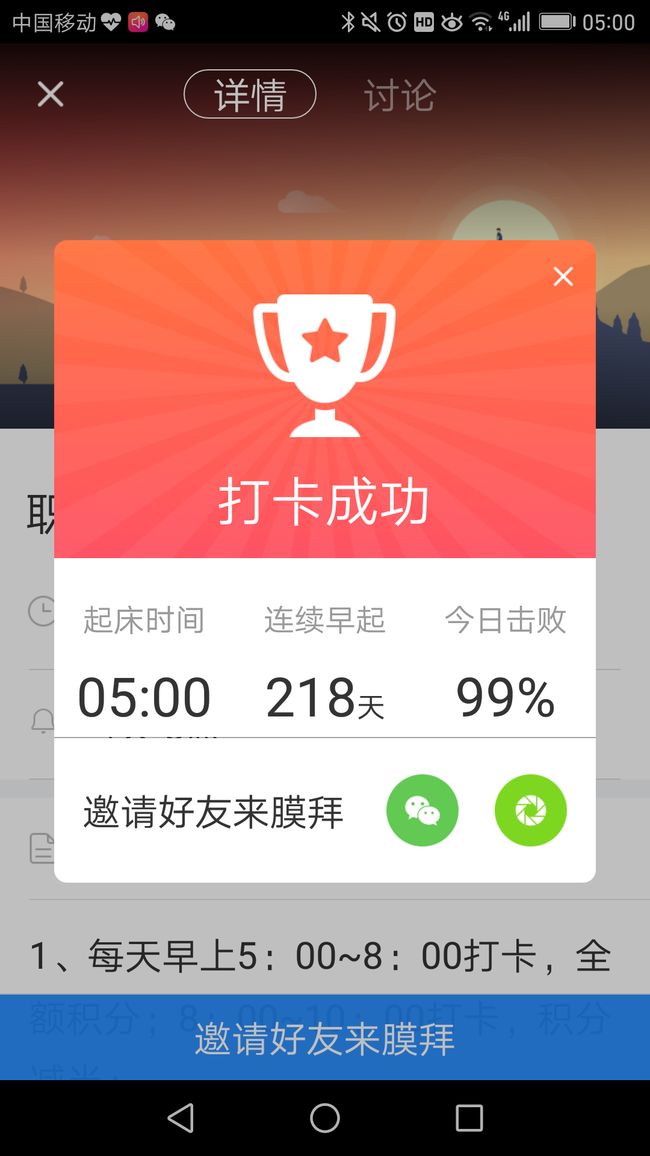Tap the blue 邀请好友来膜拜 bottom button
650x1156 pixels.
pyautogui.click(x=325, y=1037)
